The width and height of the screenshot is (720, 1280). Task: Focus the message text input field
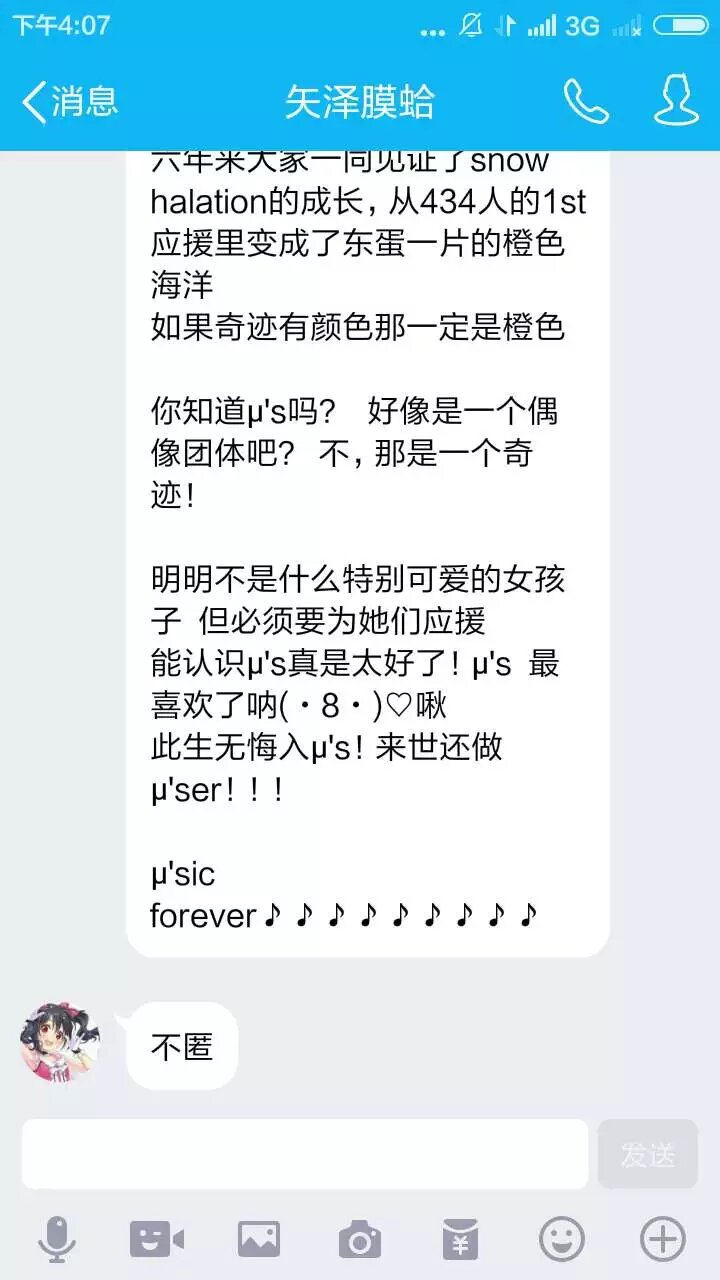click(x=305, y=1154)
